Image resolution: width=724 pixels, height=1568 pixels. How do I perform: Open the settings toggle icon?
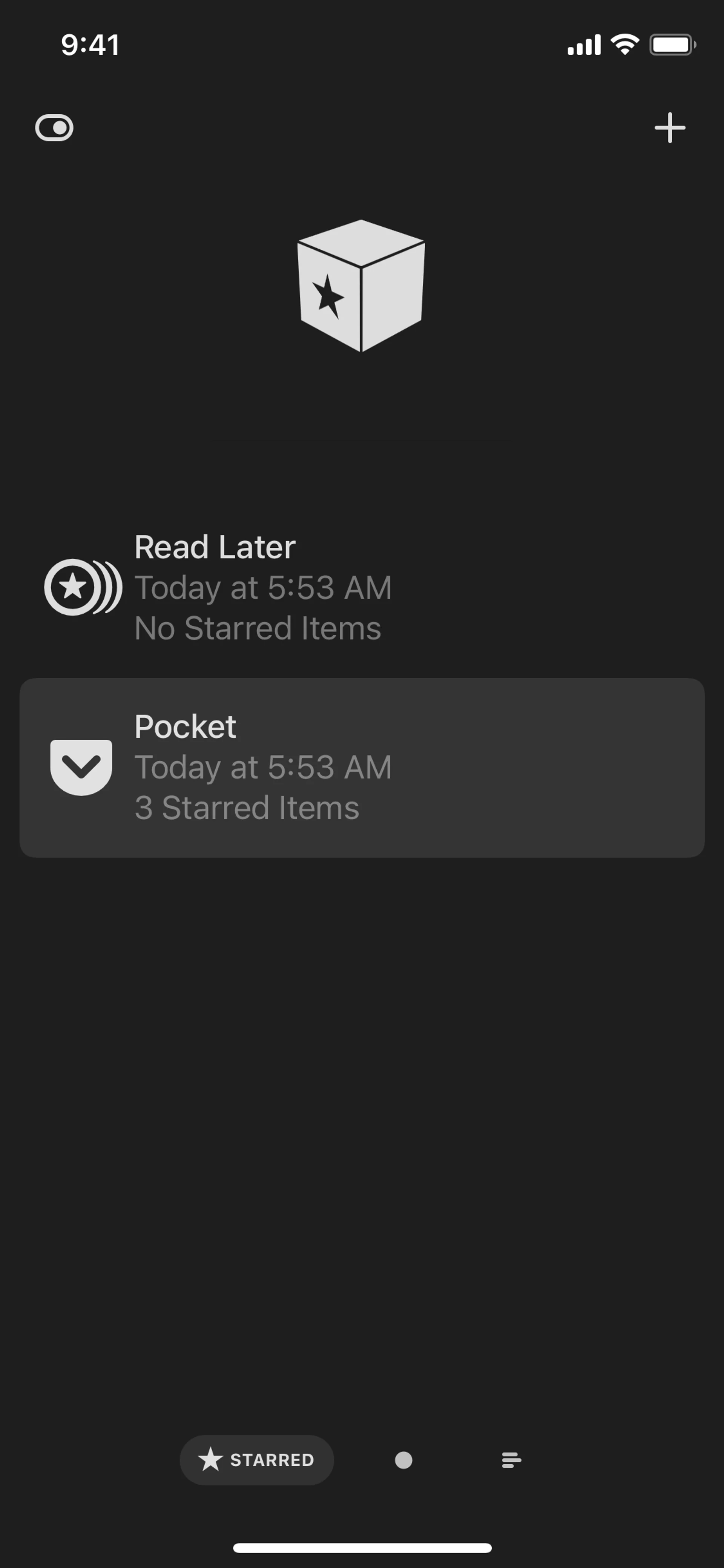[54, 128]
